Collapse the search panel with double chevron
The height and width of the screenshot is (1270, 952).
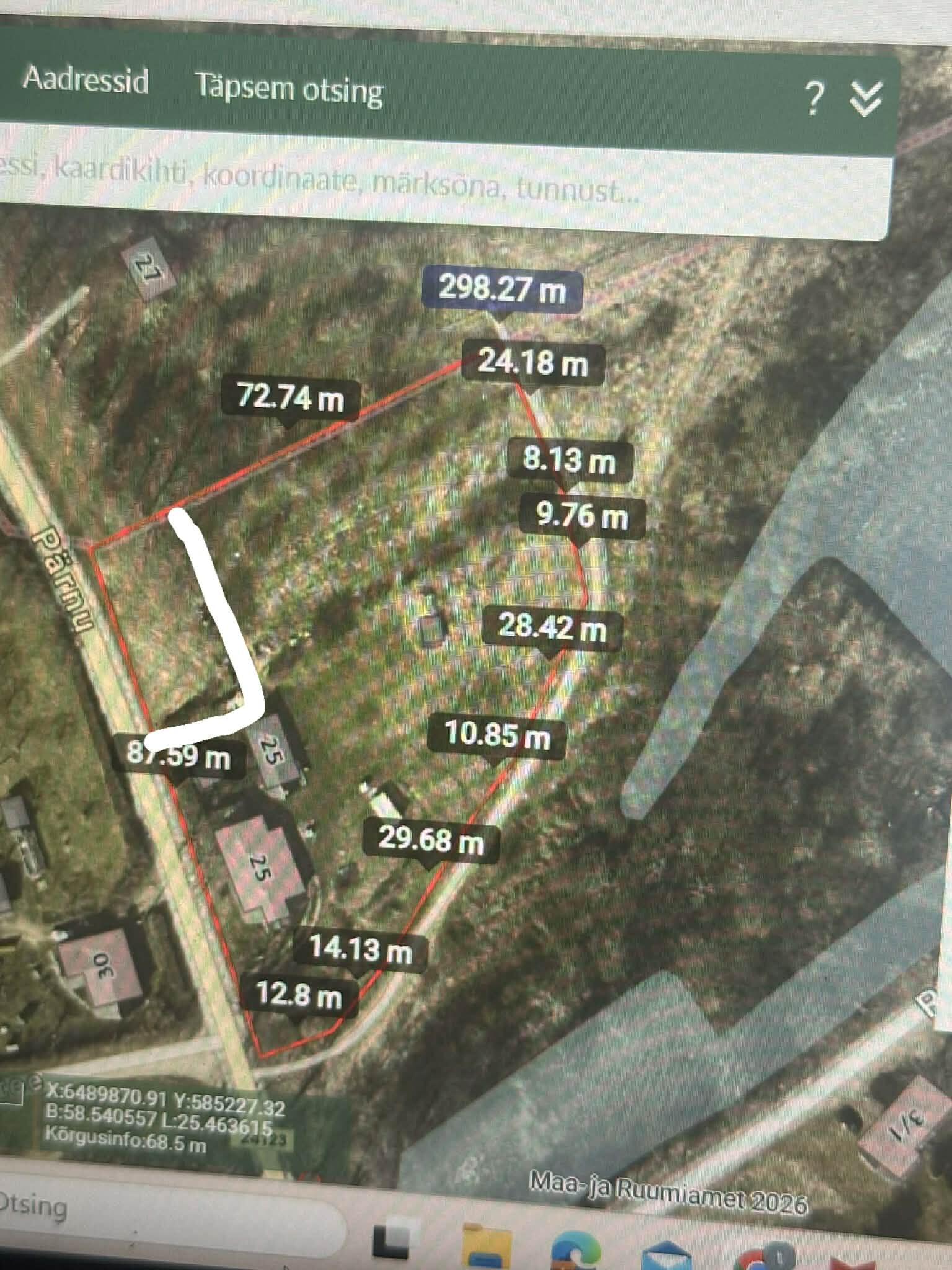click(x=865, y=99)
